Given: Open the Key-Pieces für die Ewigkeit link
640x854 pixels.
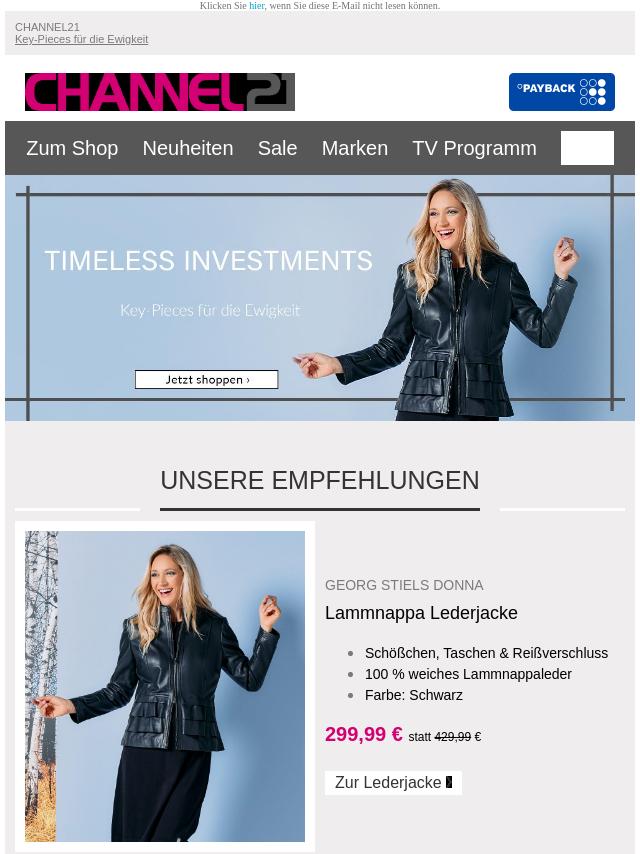Looking at the screenshot, I should [x=81, y=40].
